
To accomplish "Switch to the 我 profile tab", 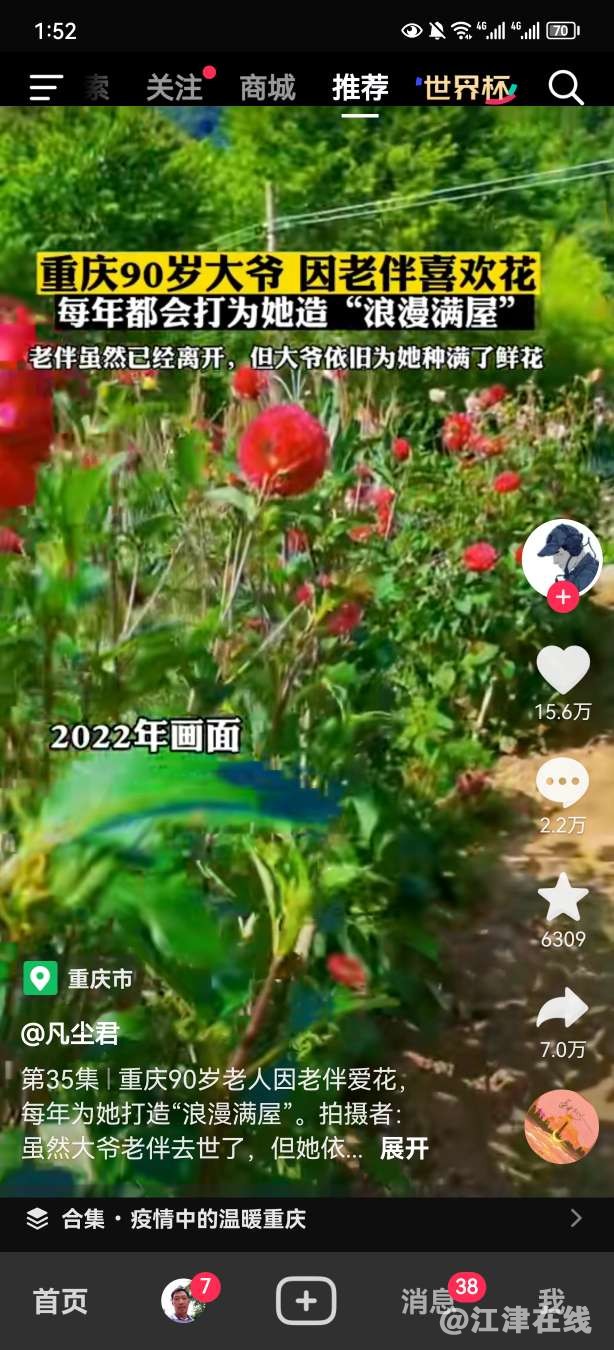I will tap(552, 1299).
